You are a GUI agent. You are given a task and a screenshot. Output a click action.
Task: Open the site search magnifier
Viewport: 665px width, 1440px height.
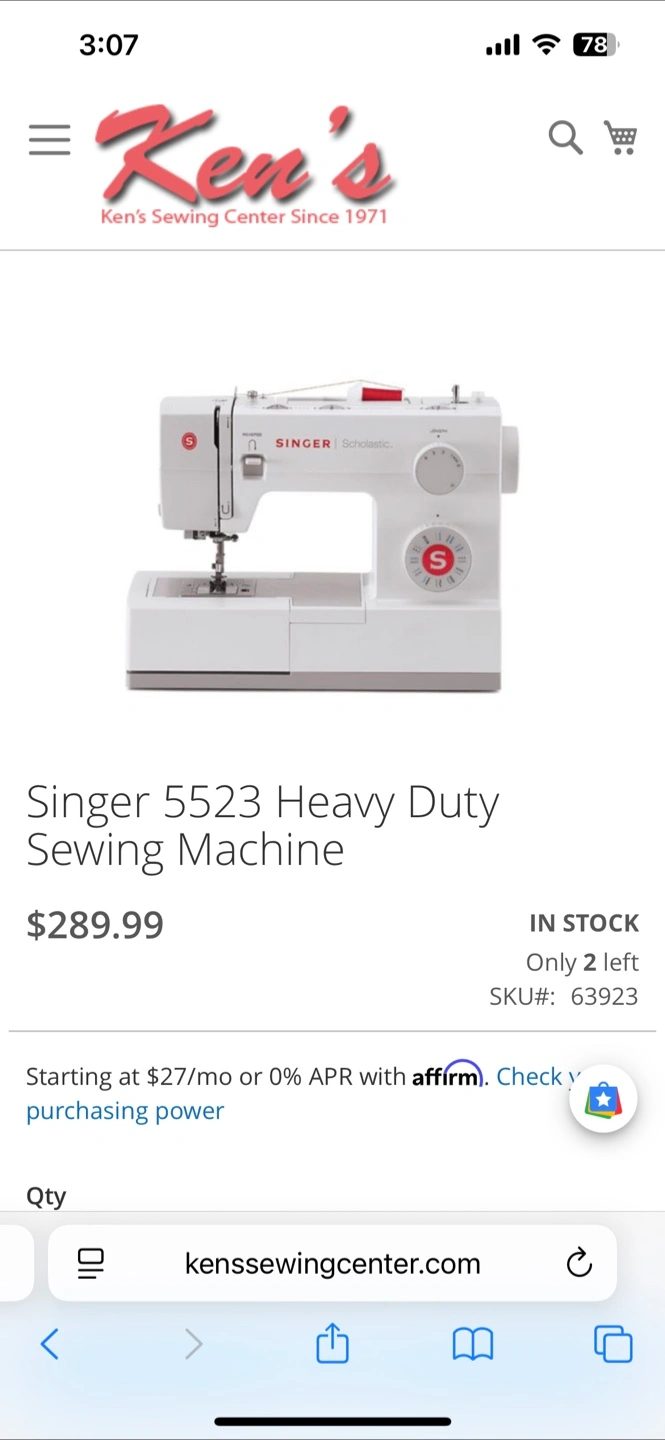[x=565, y=138]
